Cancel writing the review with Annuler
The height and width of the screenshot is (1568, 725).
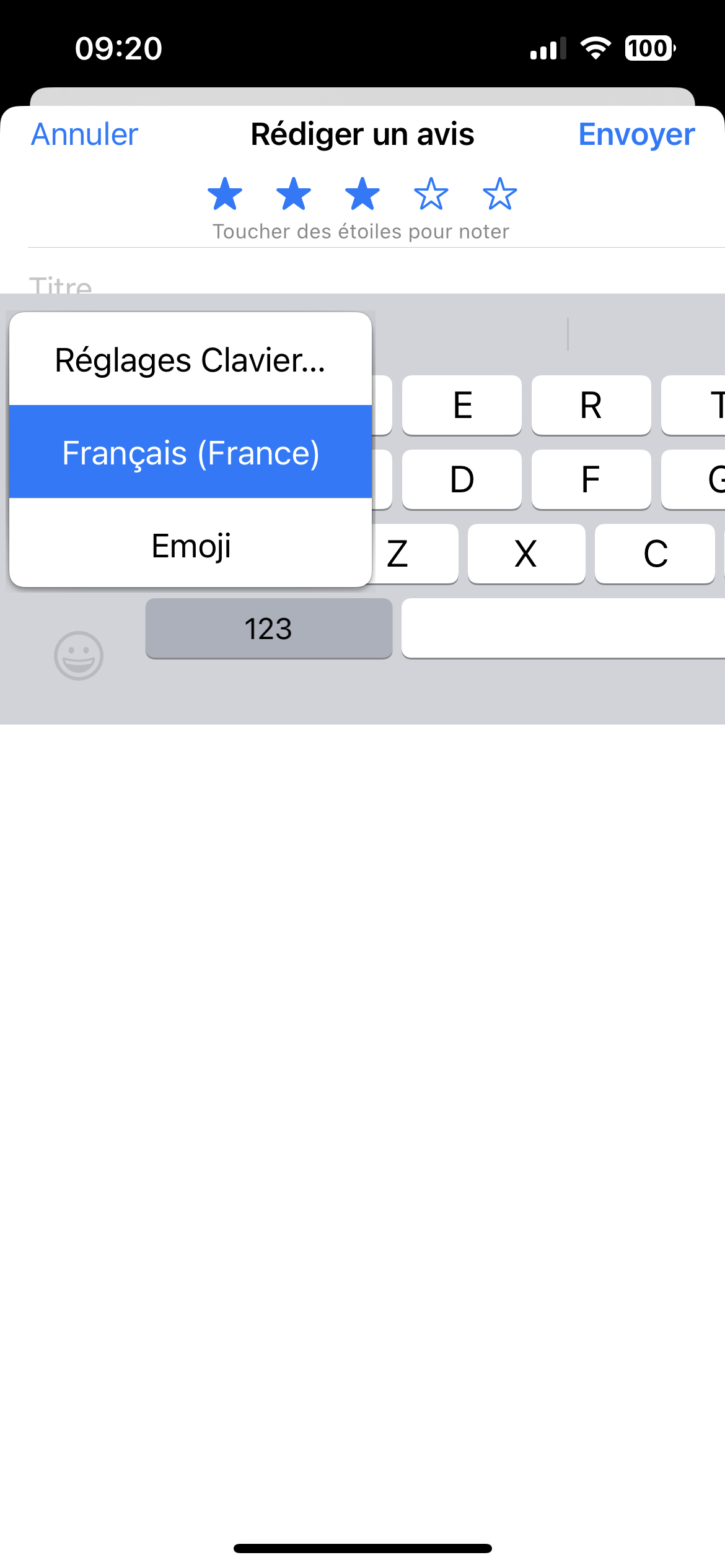pyautogui.click(x=85, y=134)
